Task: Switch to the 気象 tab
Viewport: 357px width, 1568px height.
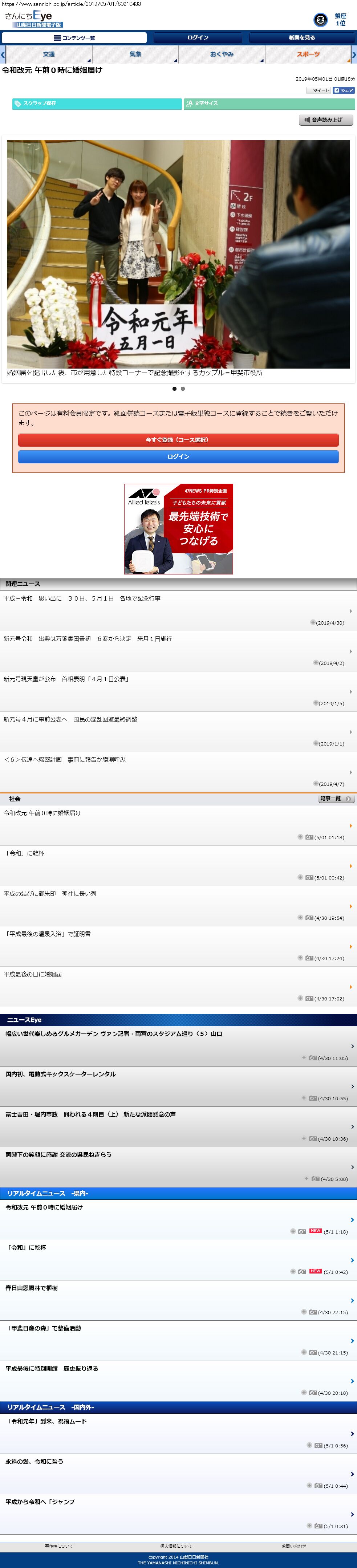Action: (x=135, y=54)
